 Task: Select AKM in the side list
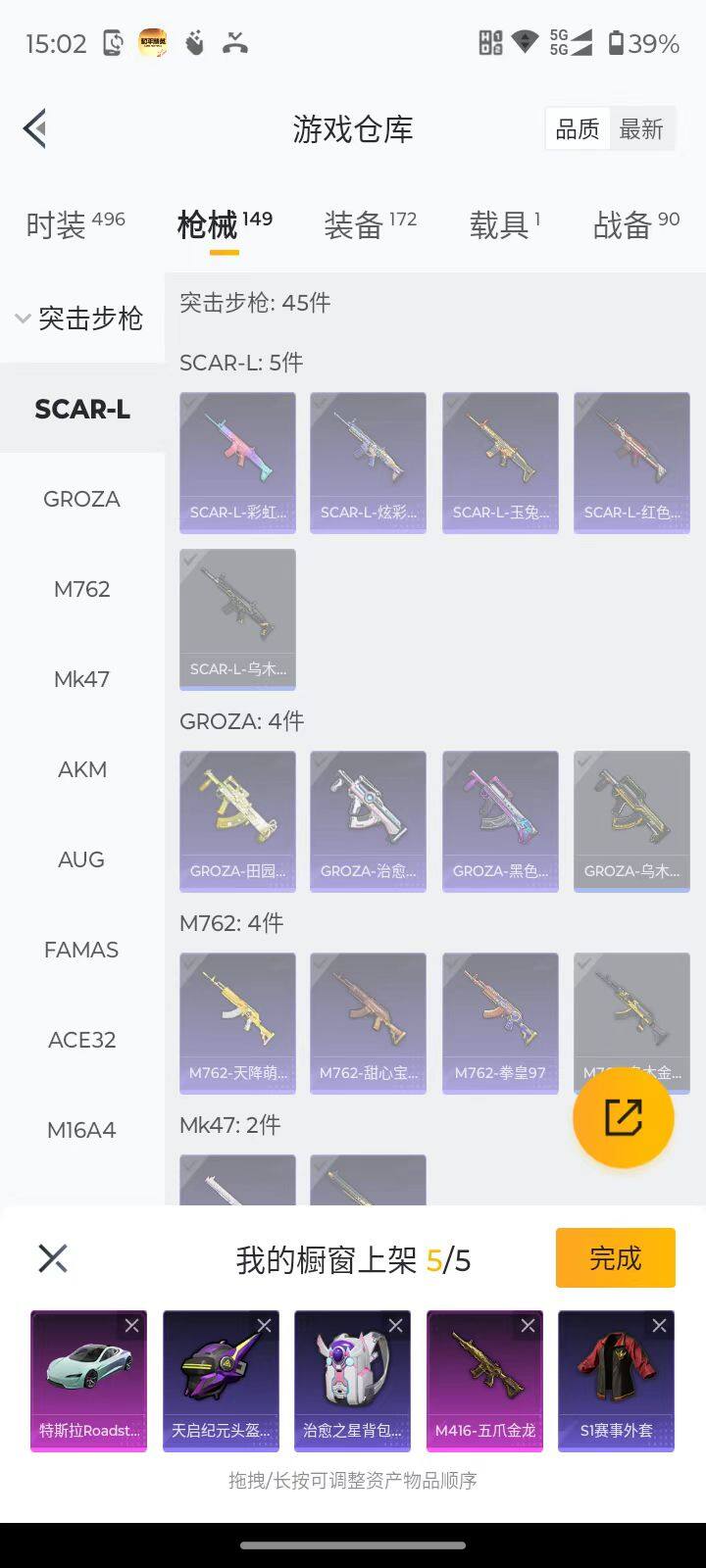[x=81, y=769]
